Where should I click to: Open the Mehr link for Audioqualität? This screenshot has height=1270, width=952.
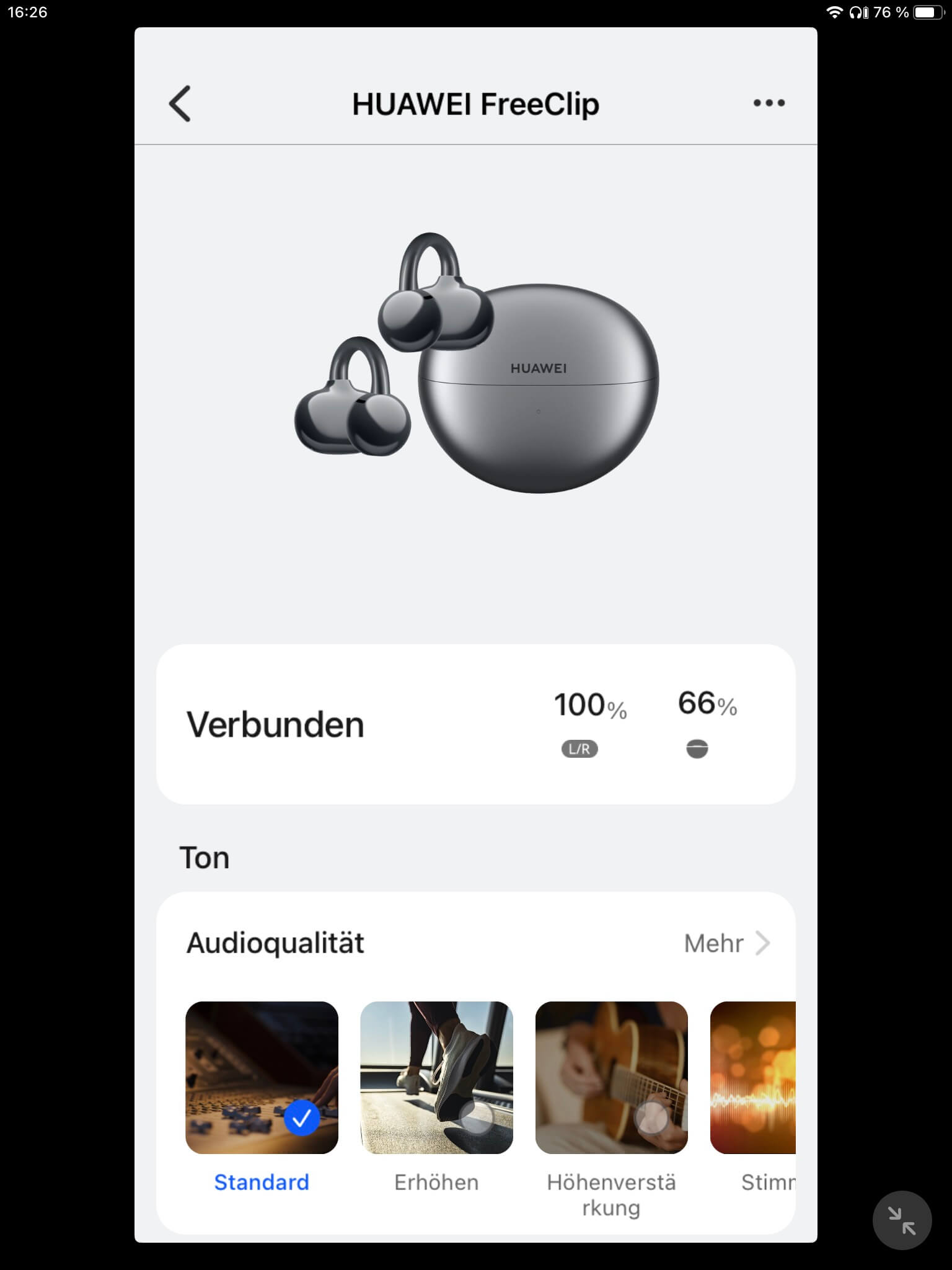[x=726, y=943]
